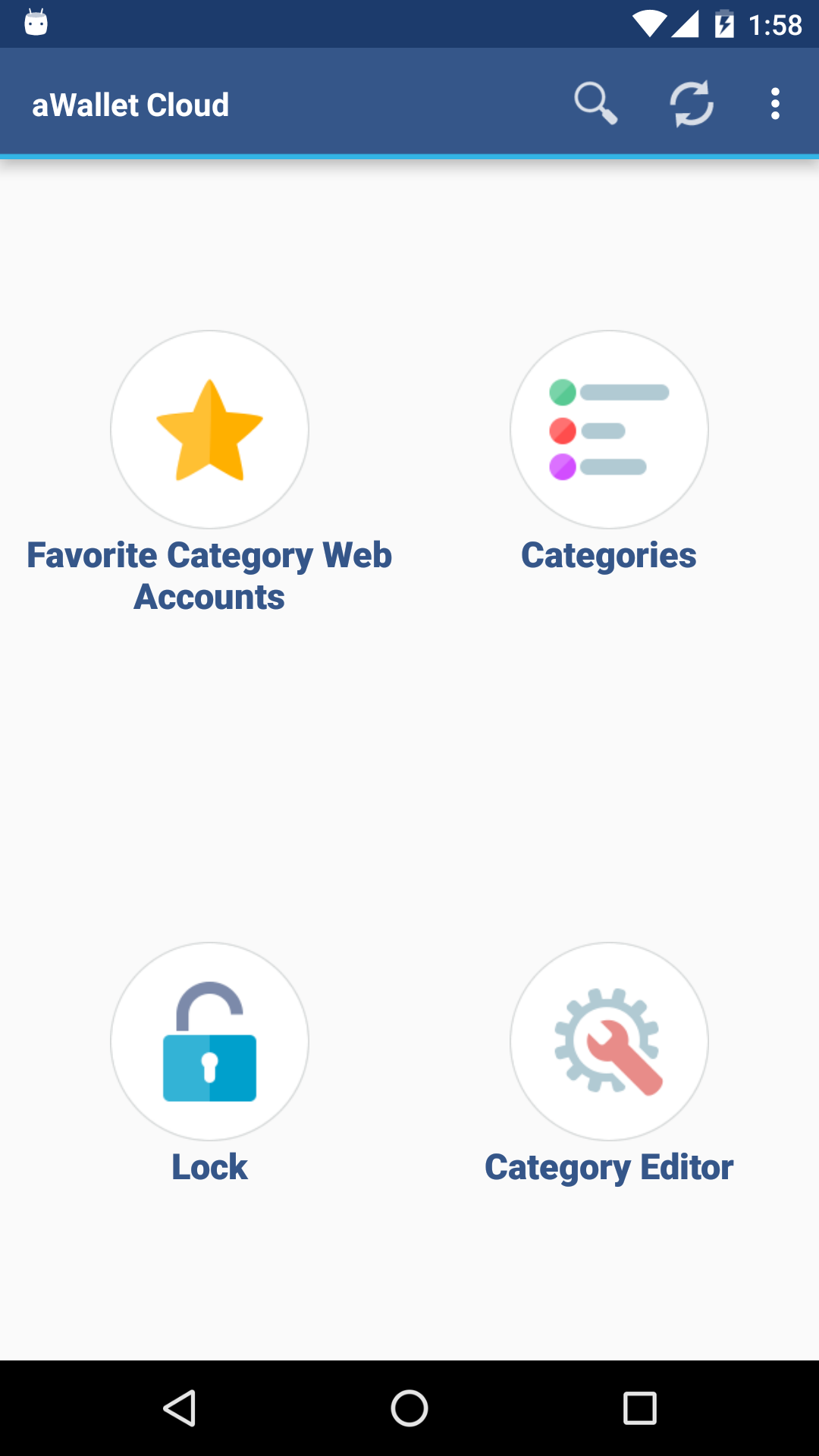Open the search icon in the toolbar

tap(596, 102)
